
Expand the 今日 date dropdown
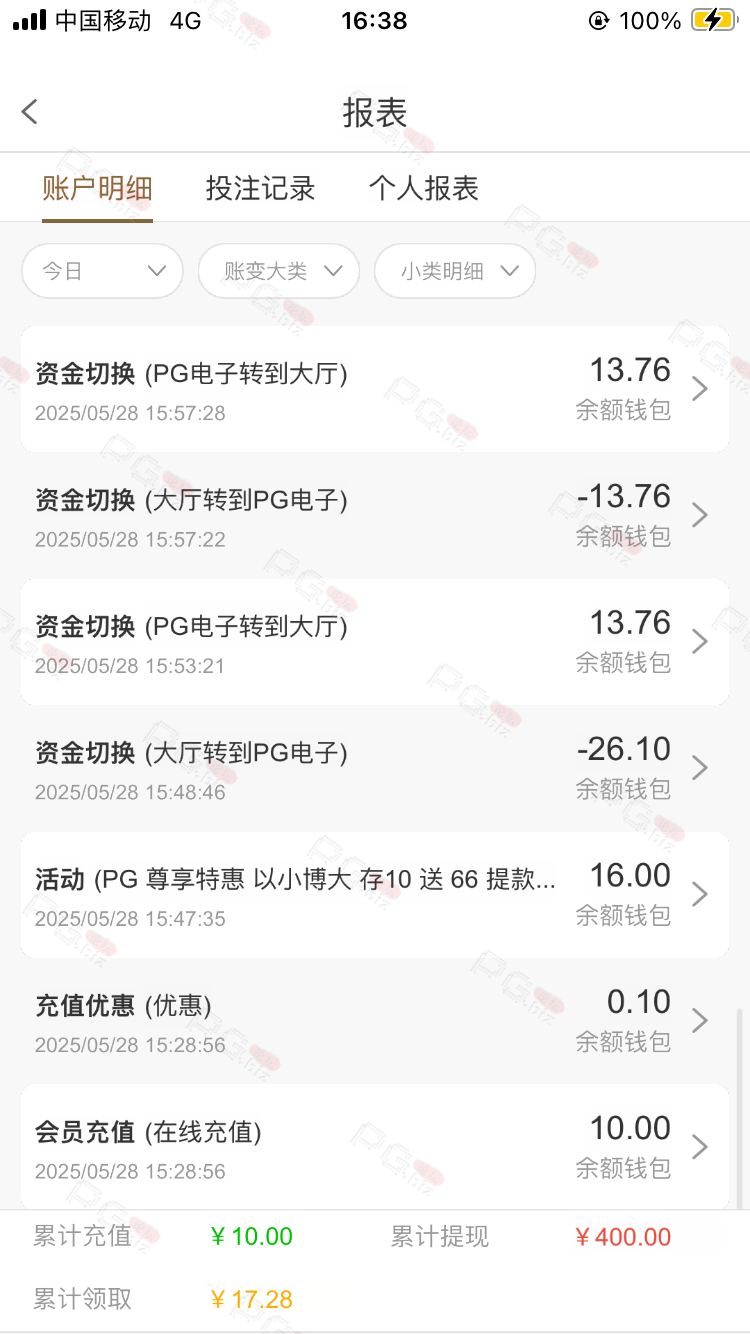102,271
